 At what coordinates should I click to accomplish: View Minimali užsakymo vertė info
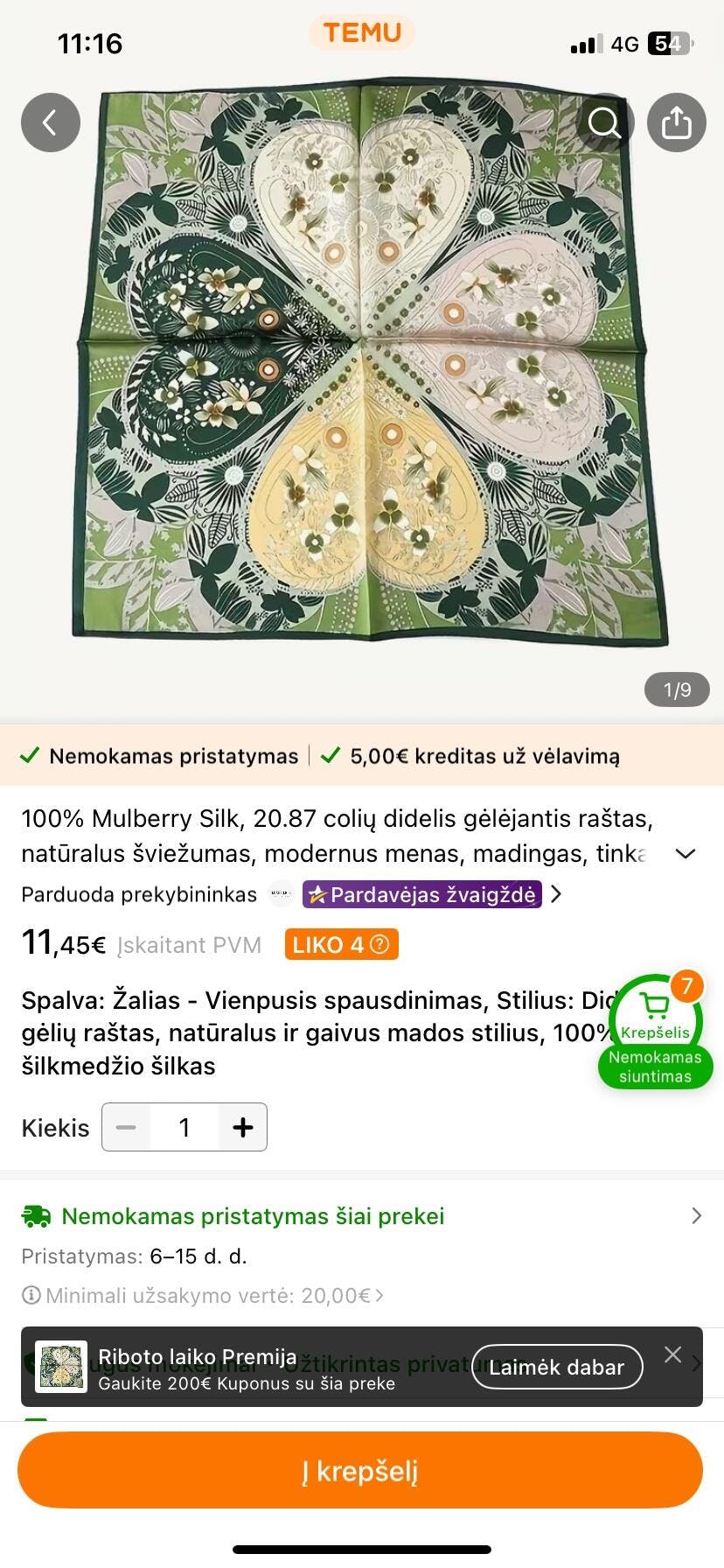(203, 1295)
